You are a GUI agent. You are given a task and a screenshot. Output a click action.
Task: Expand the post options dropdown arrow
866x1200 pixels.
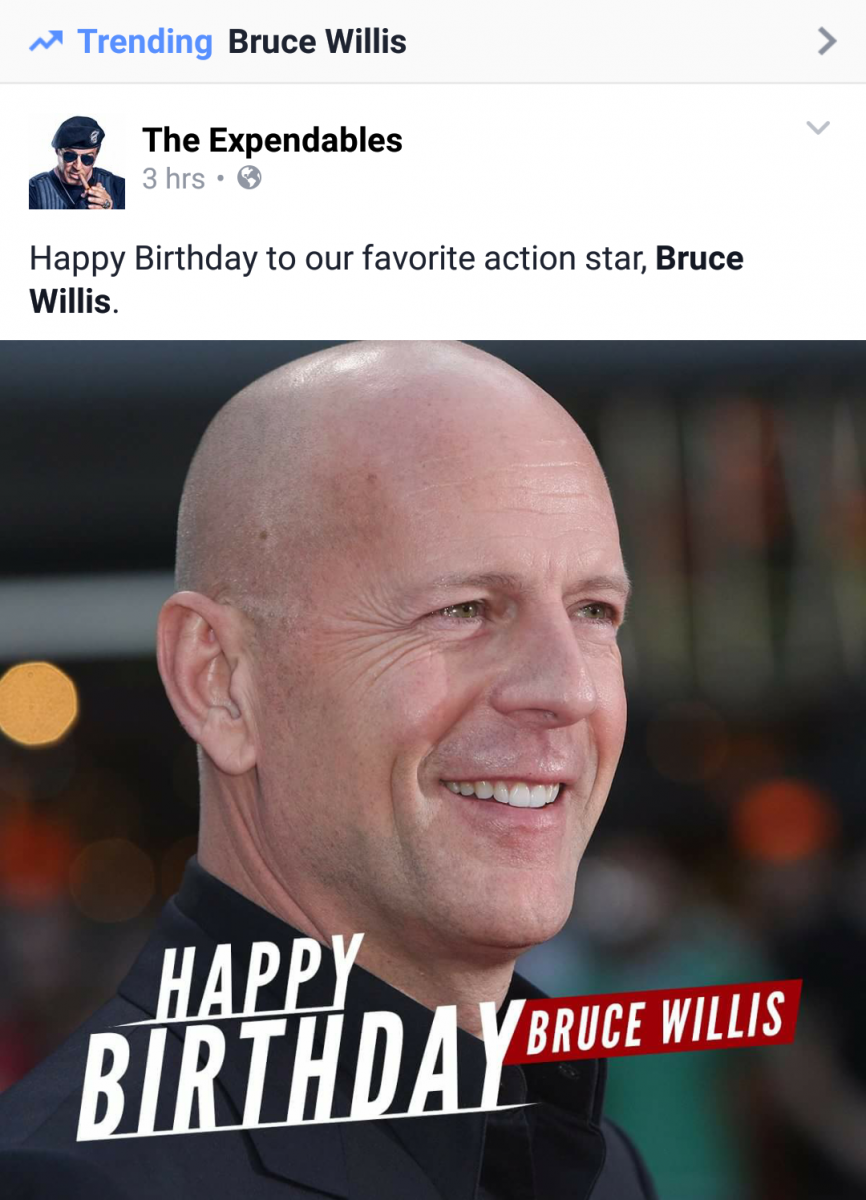(817, 128)
